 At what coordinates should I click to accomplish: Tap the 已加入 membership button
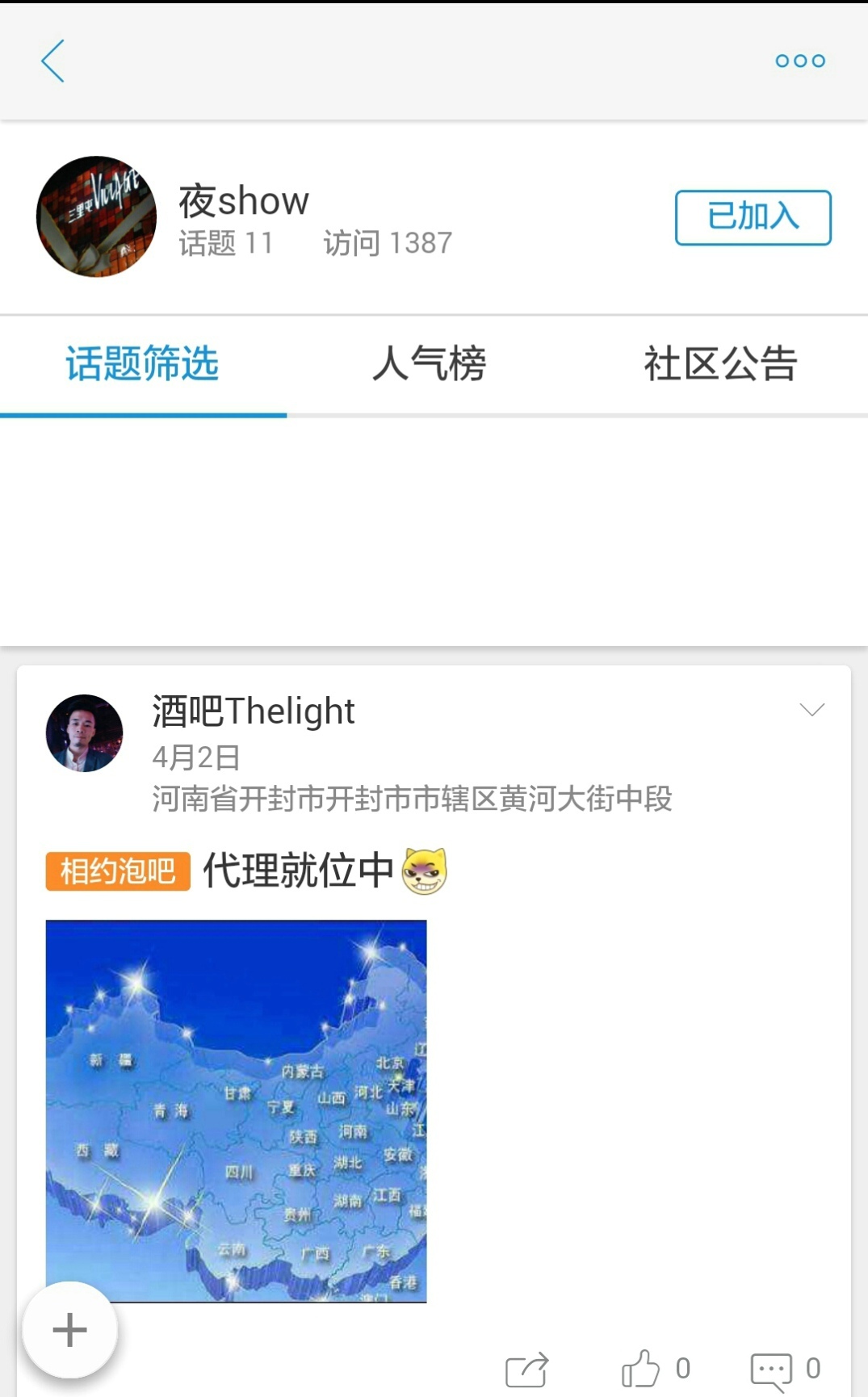click(751, 217)
